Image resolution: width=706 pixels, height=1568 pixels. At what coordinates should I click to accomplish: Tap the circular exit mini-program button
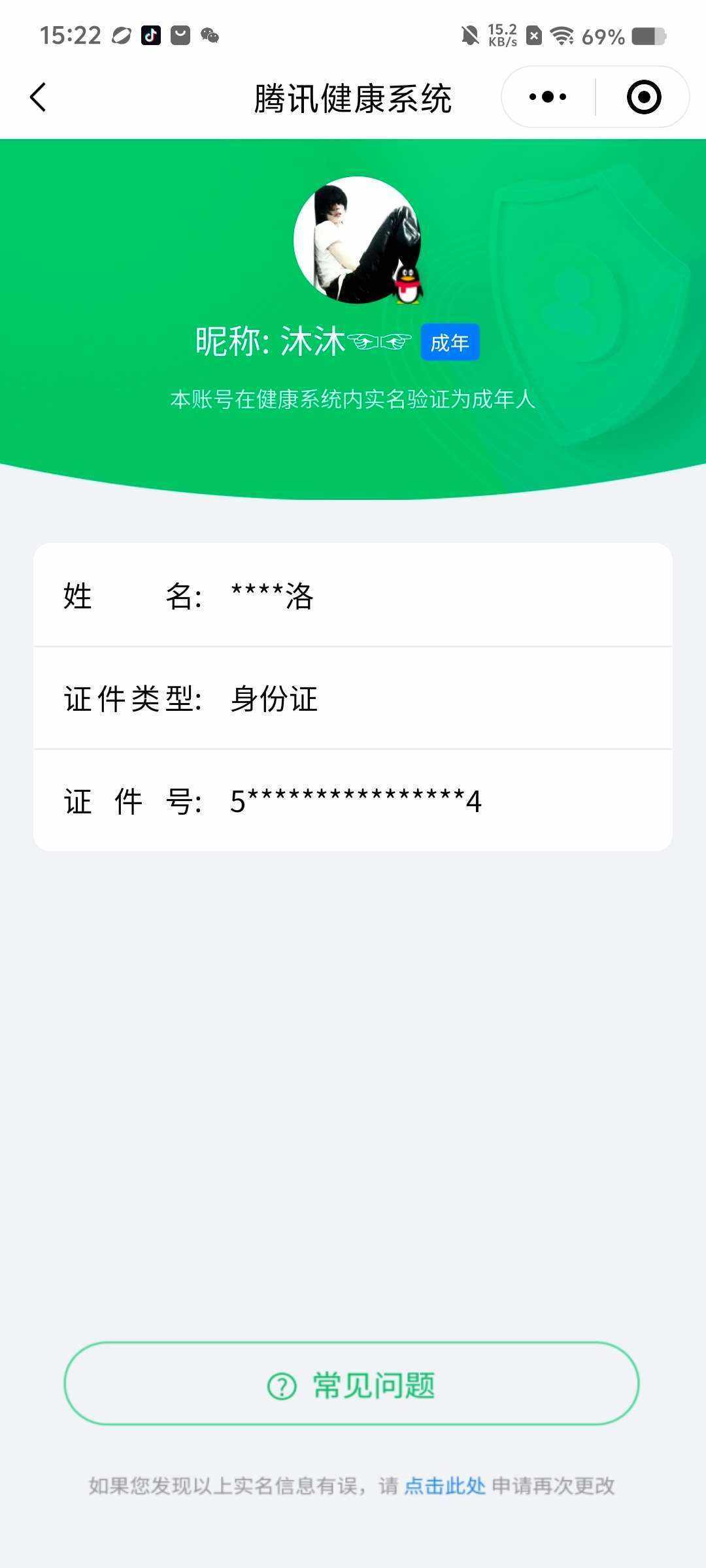(x=643, y=96)
